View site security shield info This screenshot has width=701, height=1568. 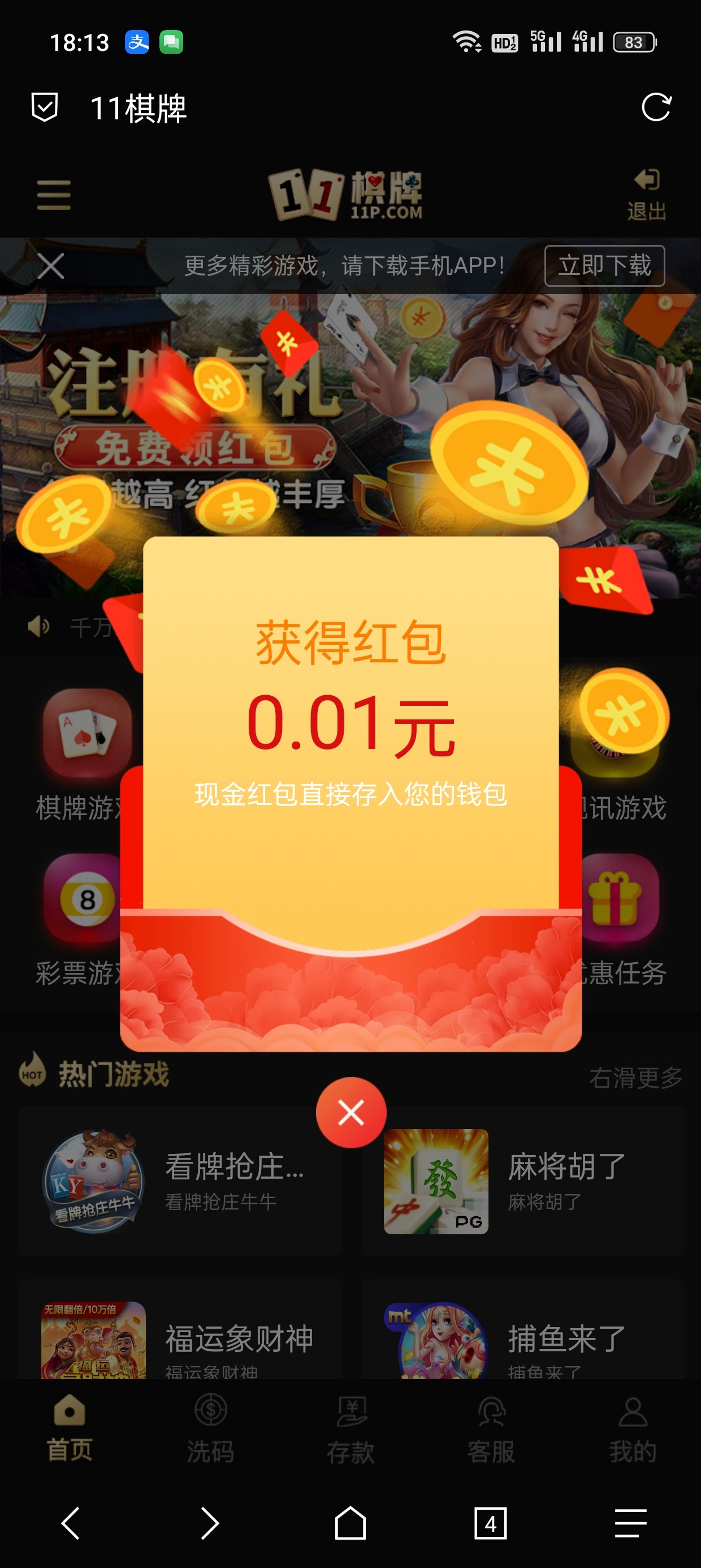tap(45, 107)
